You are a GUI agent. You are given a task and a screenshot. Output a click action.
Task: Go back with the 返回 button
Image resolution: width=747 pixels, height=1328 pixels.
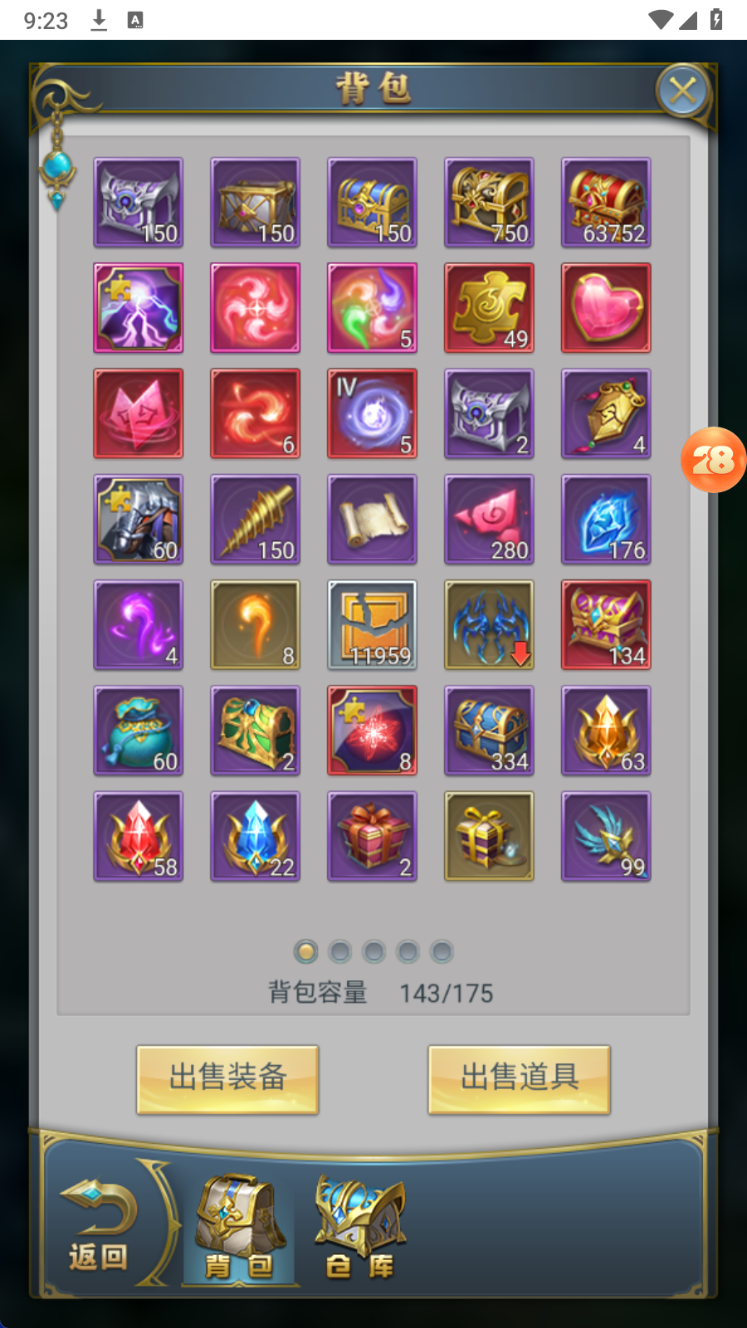[x=98, y=1225]
